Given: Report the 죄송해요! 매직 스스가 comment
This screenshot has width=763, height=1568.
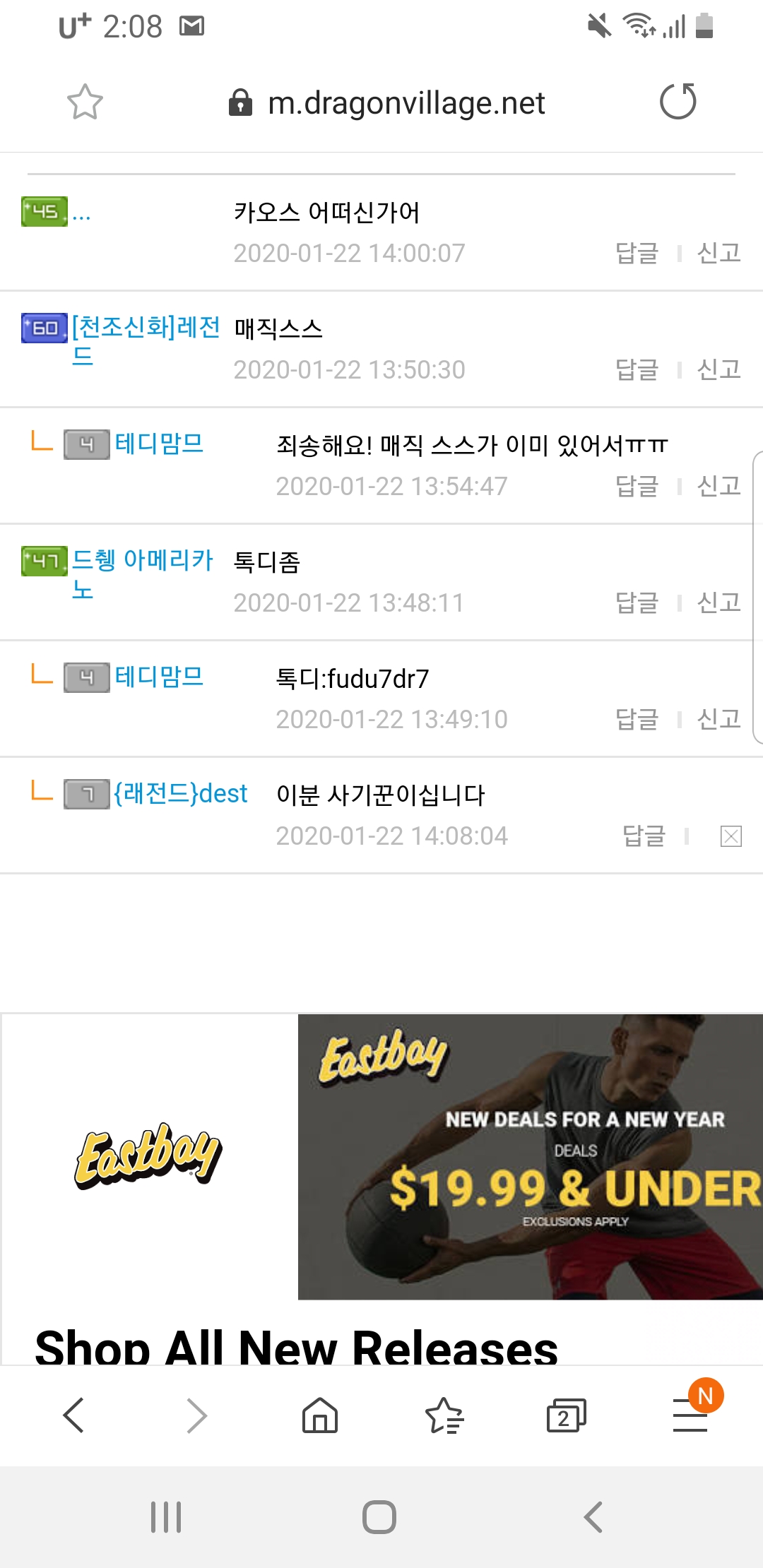Looking at the screenshot, I should click(718, 486).
